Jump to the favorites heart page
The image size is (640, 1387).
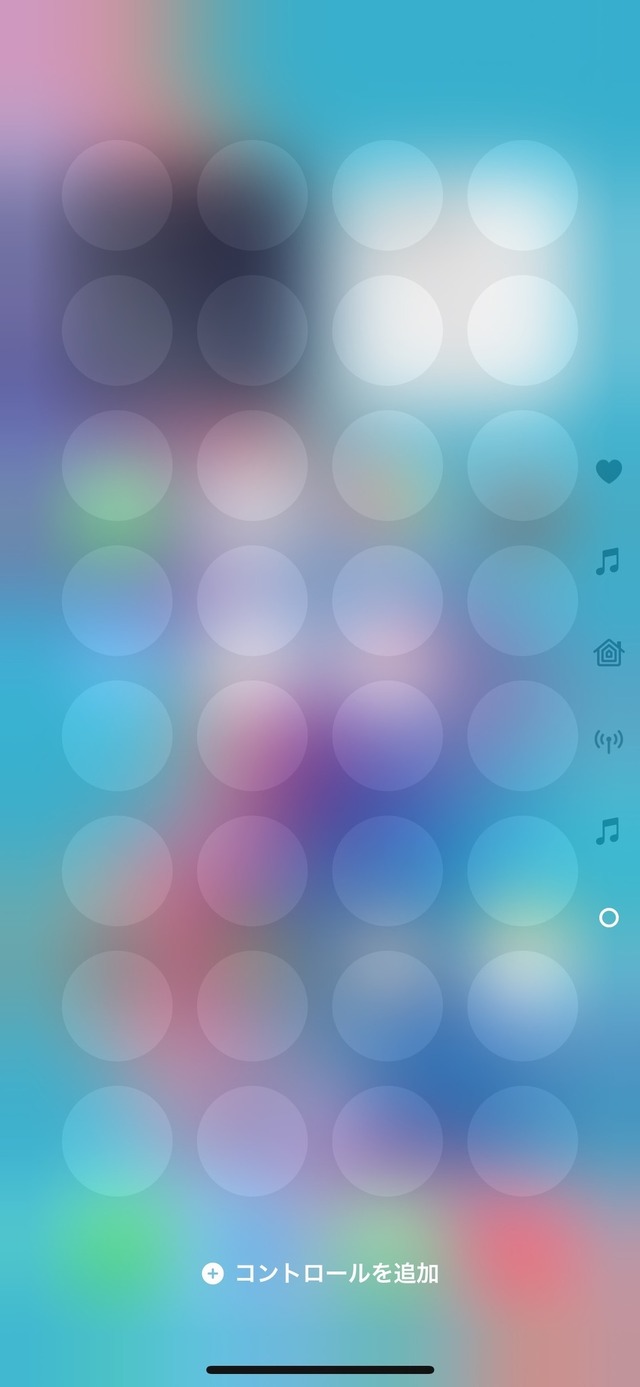point(608,471)
